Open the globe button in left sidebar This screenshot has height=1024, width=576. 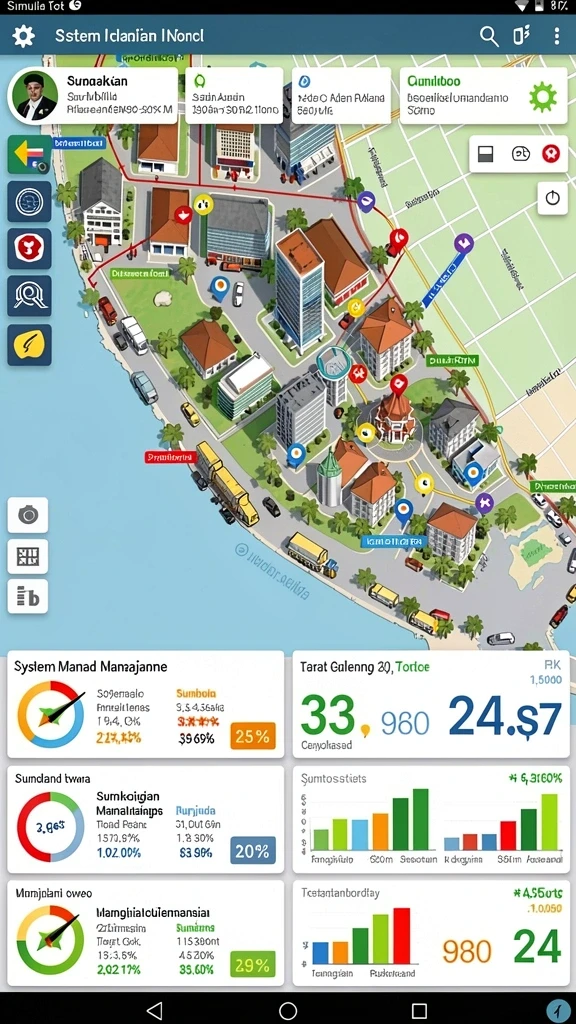click(x=29, y=202)
